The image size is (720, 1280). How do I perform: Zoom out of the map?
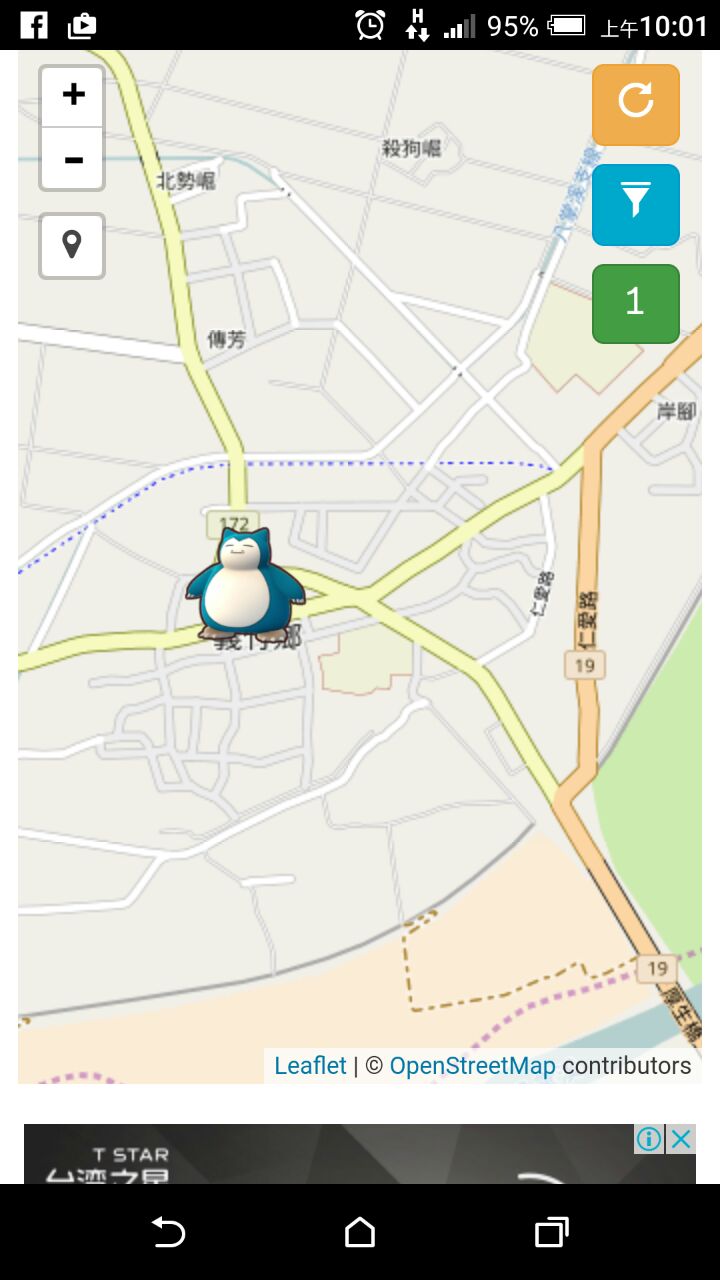pyautogui.click(x=72, y=159)
